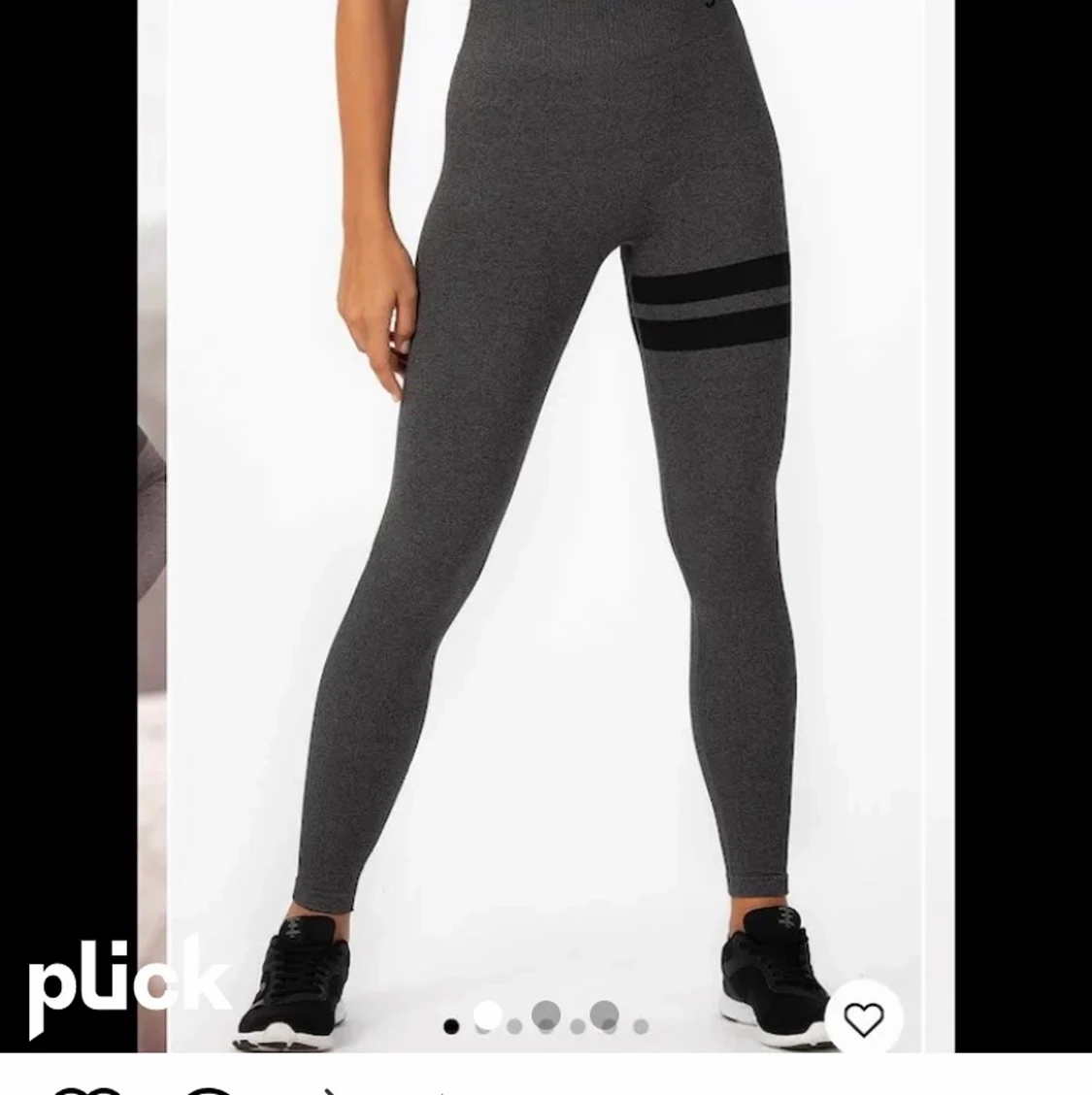The height and width of the screenshot is (1095, 1092).
Task: Toggle the fifth carousel indicator dot
Action: (x=577, y=1025)
